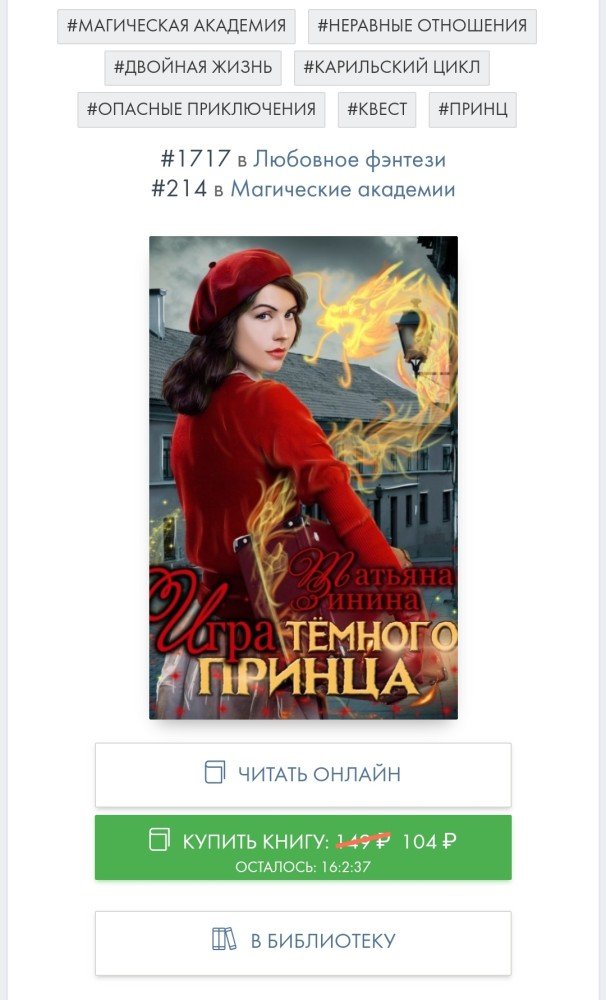The height and width of the screenshot is (1000, 606).
Task: Select the #КВЕСТ tag
Action: click(377, 109)
